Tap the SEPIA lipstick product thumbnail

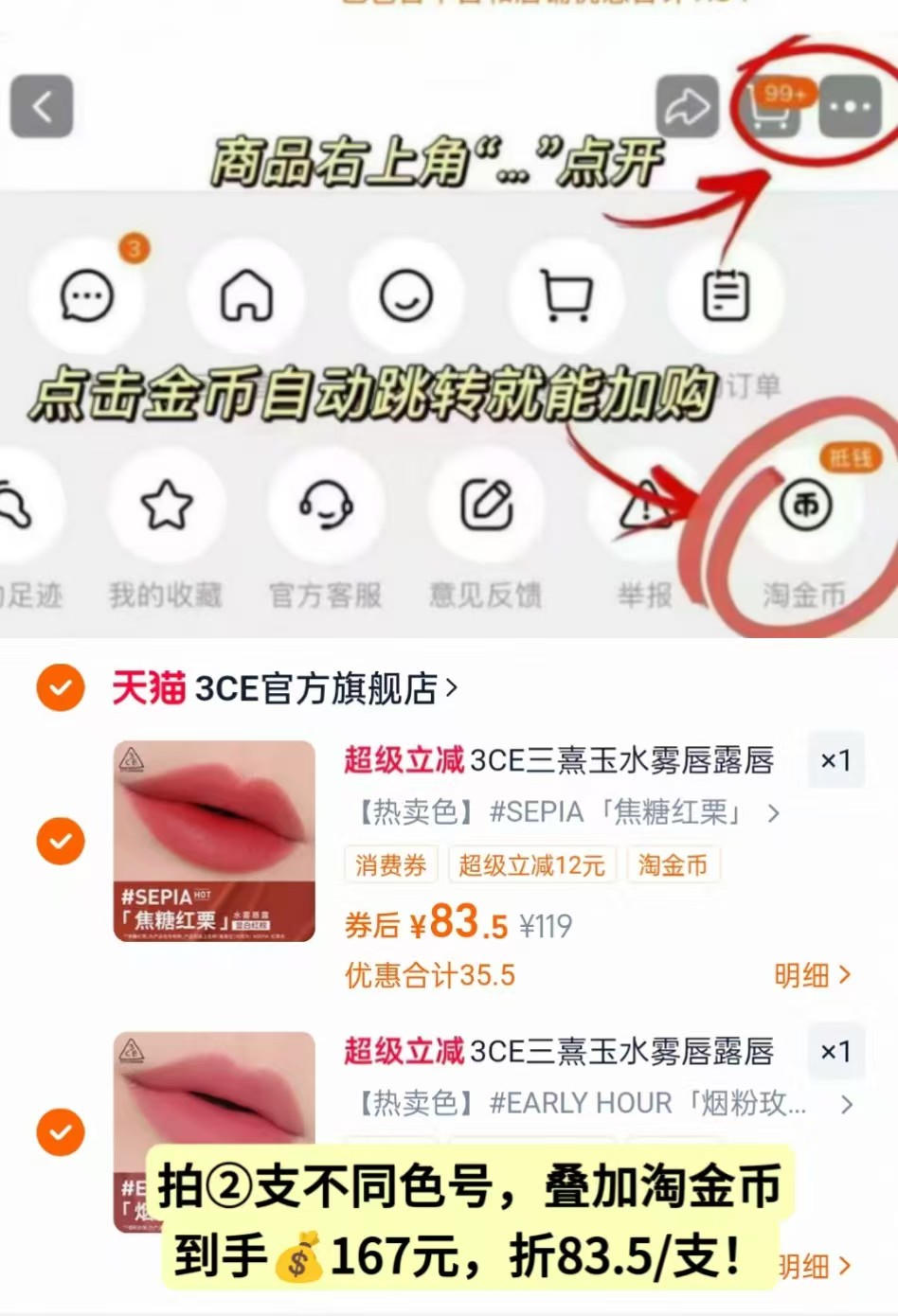(212, 841)
